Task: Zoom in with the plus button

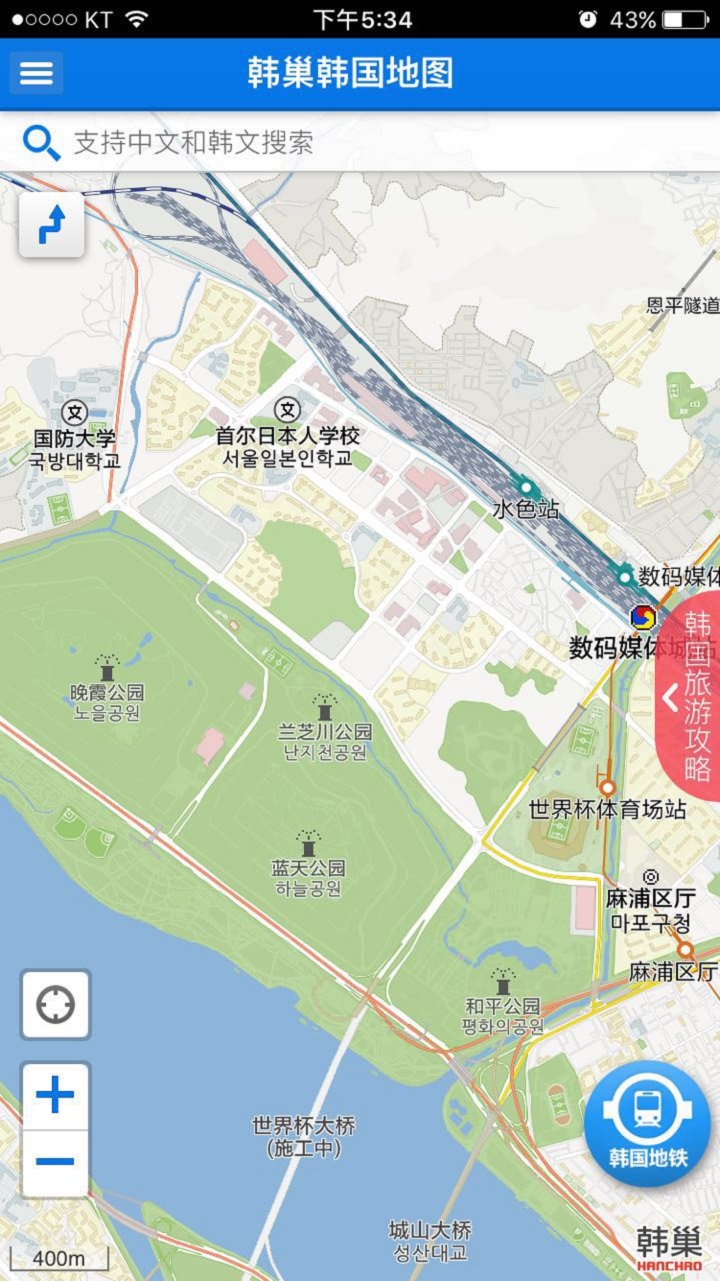Action: 55,1096
